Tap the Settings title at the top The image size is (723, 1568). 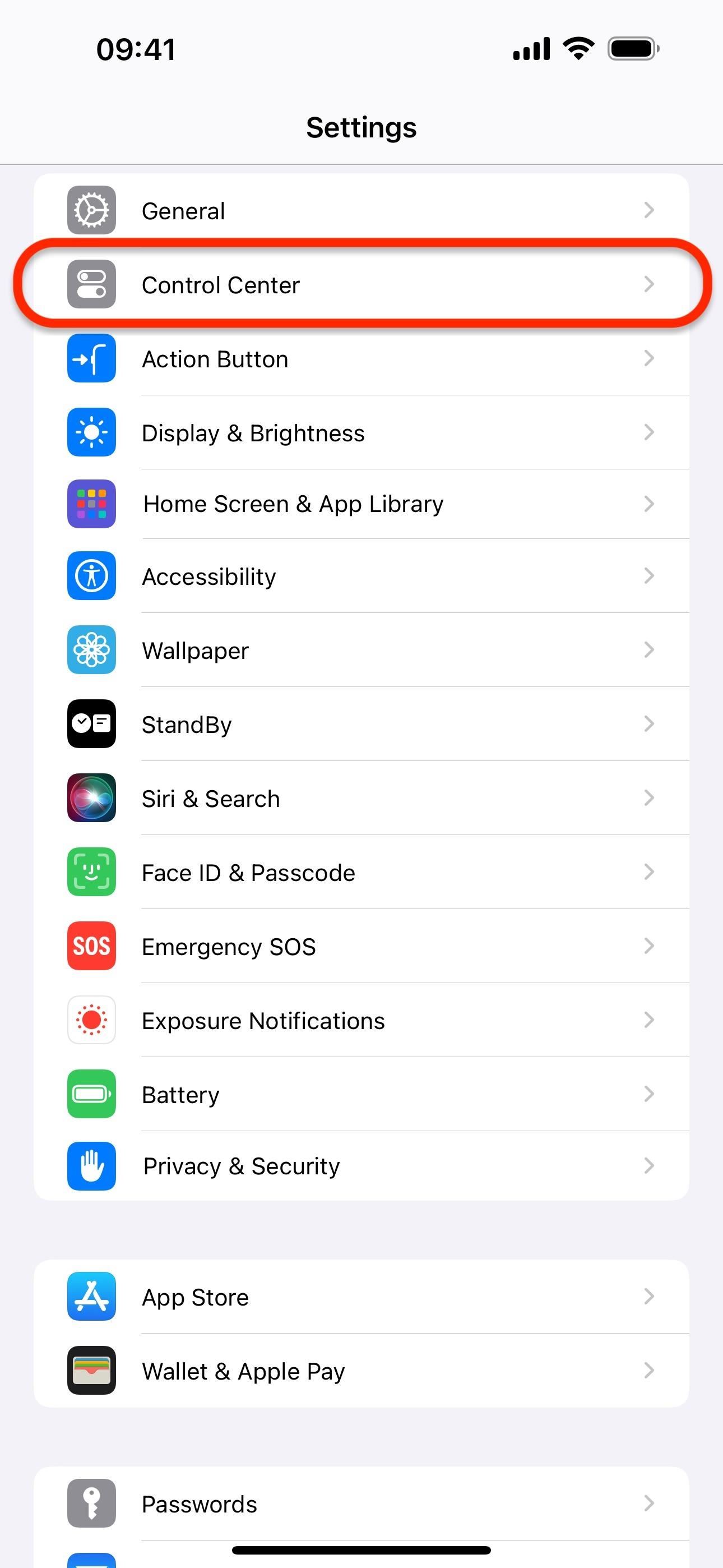pyautogui.click(x=361, y=127)
